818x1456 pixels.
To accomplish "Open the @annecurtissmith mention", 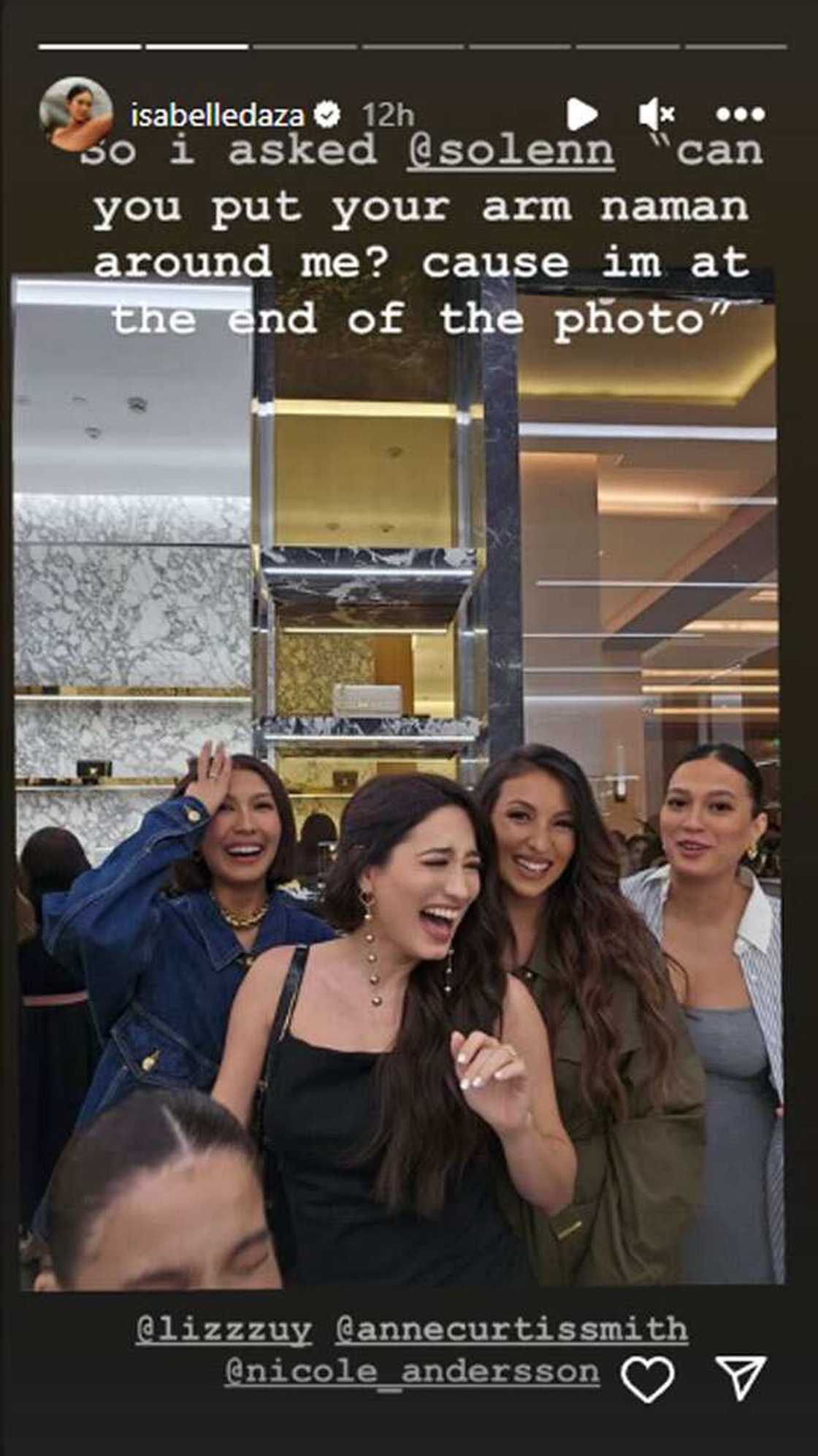I will point(511,1330).
